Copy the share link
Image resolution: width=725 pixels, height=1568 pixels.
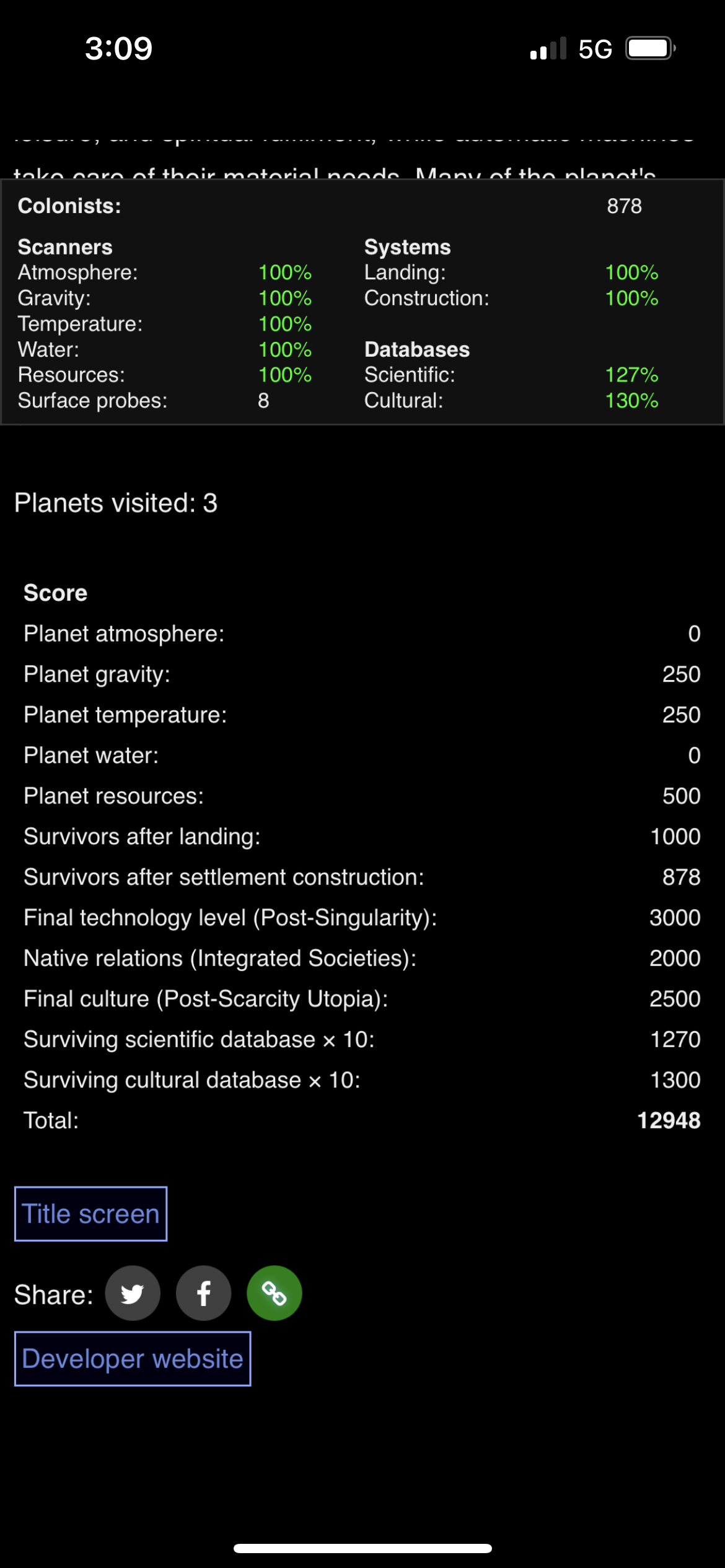point(275,1293)
